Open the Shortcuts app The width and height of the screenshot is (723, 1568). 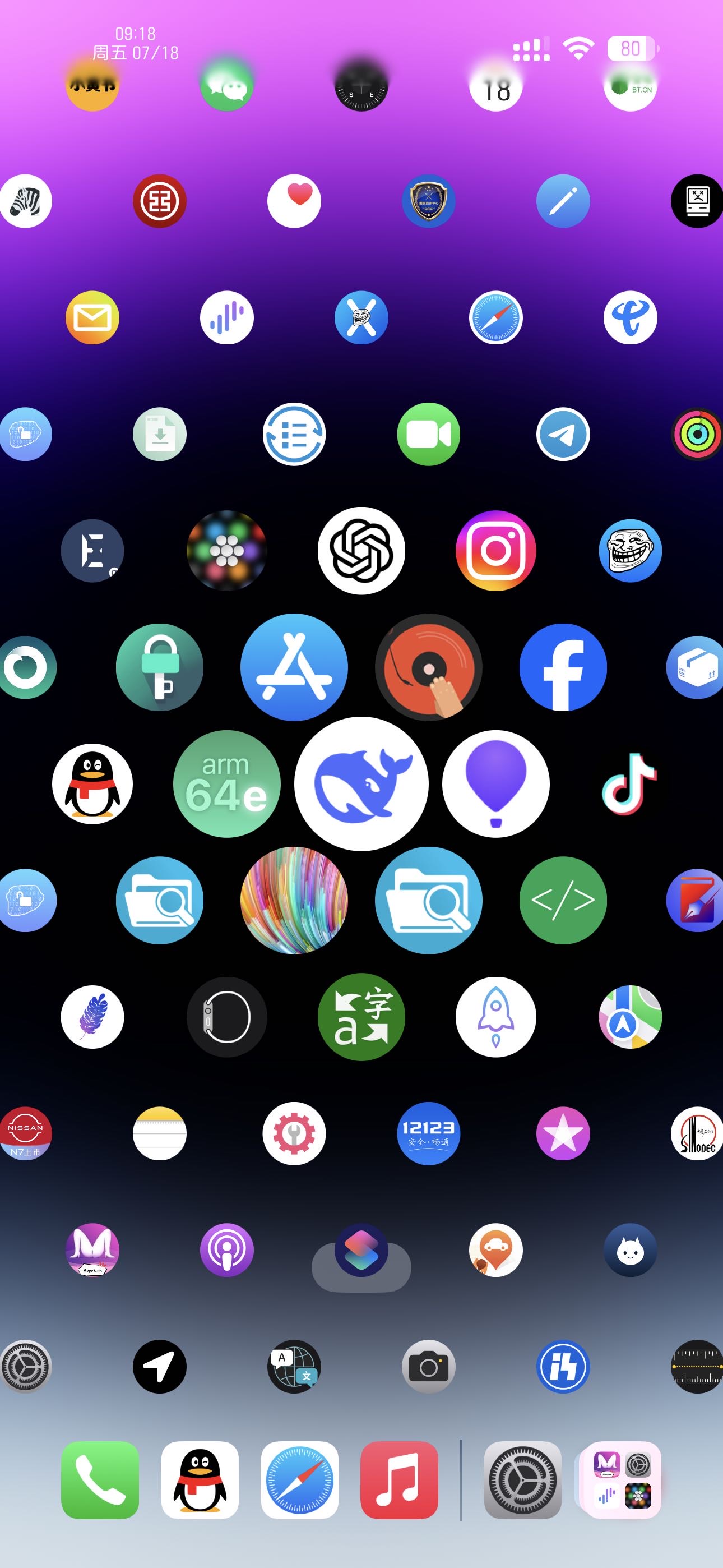(x=361, y=1249)
